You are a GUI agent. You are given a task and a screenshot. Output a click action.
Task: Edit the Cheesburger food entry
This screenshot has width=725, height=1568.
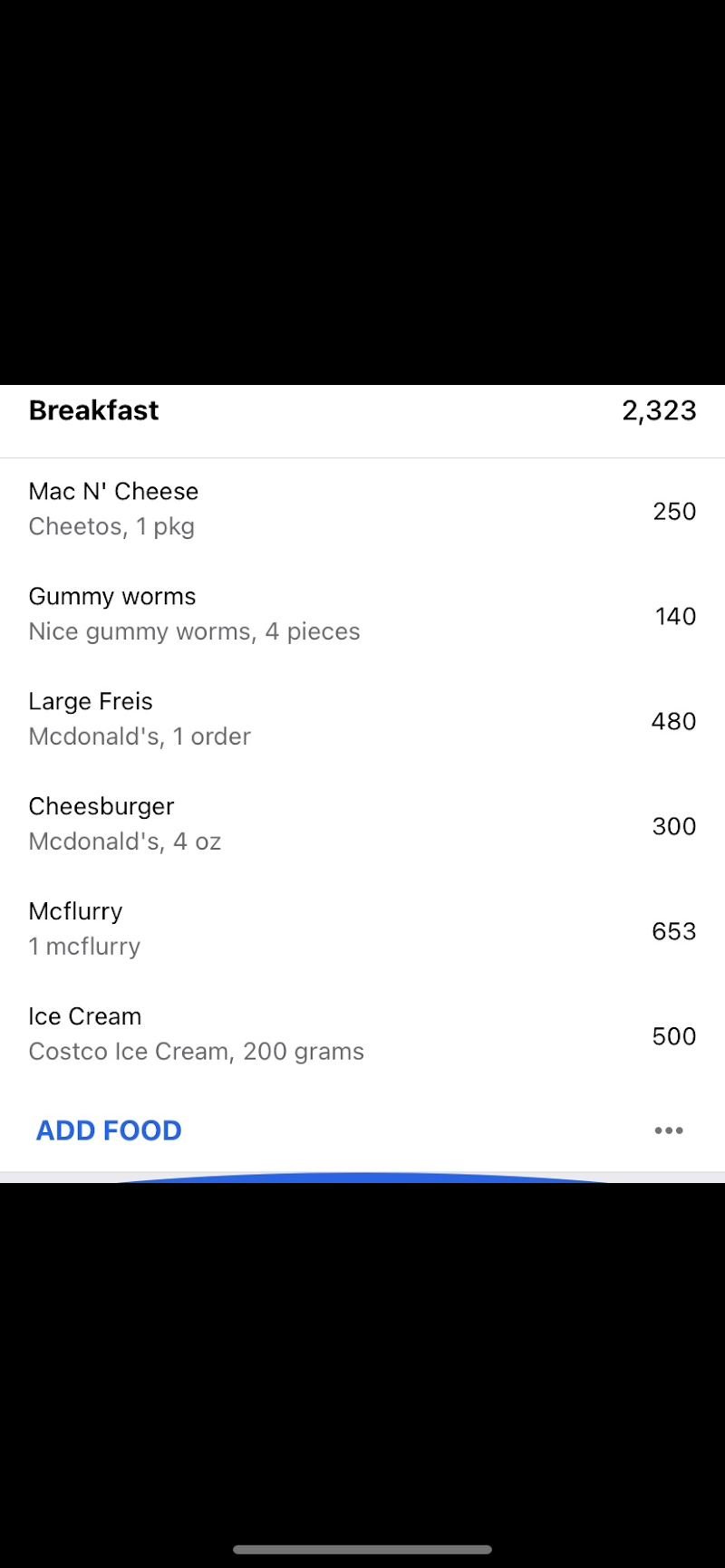362,825
